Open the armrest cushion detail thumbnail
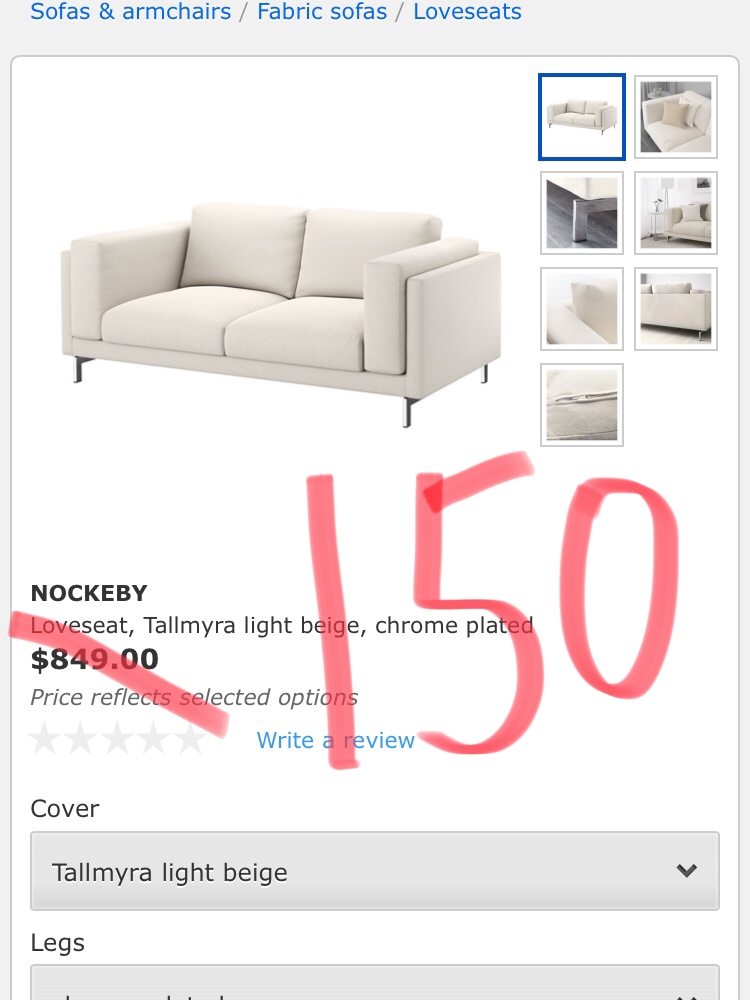The width and height of the screenshot is (750, 1000). tap(582, 308)
